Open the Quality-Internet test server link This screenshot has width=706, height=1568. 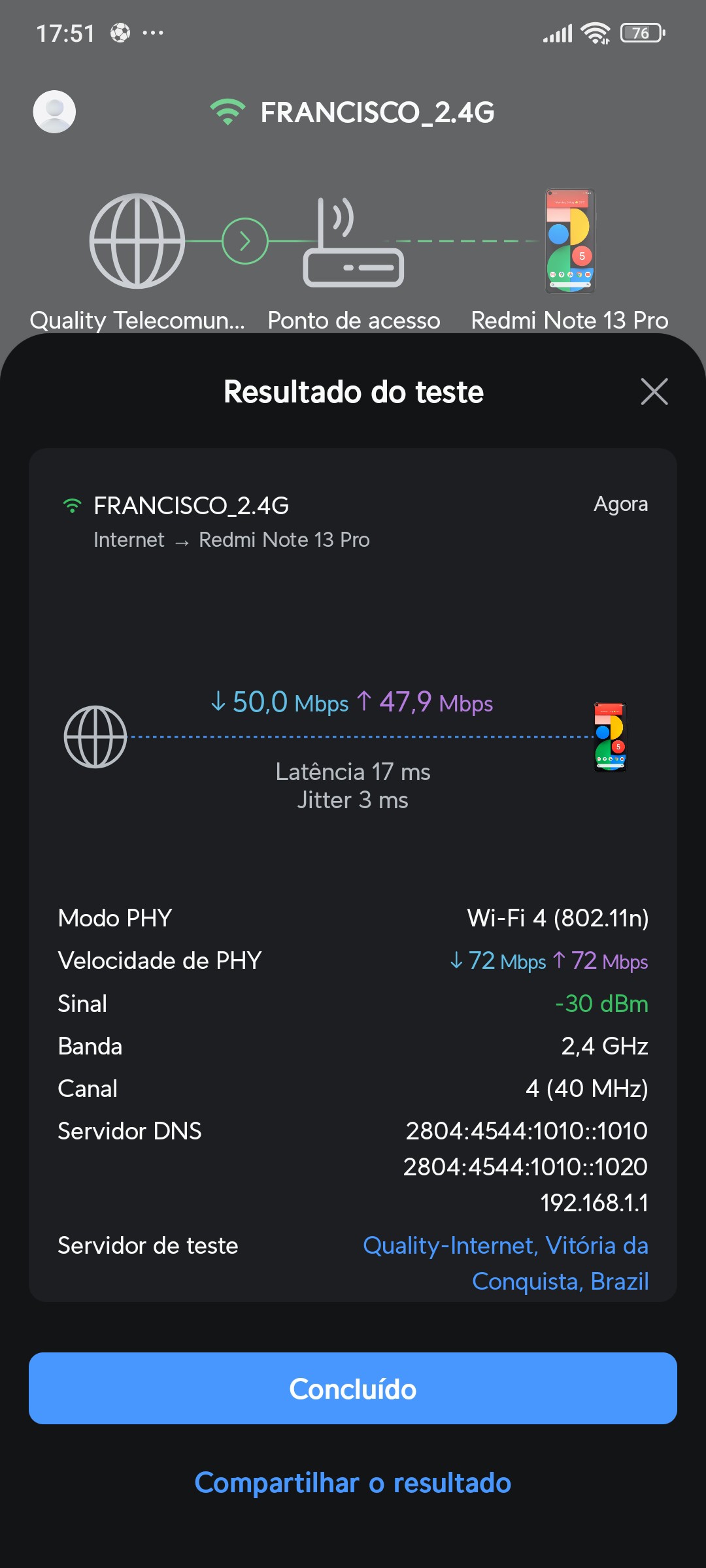point(505,1262)
